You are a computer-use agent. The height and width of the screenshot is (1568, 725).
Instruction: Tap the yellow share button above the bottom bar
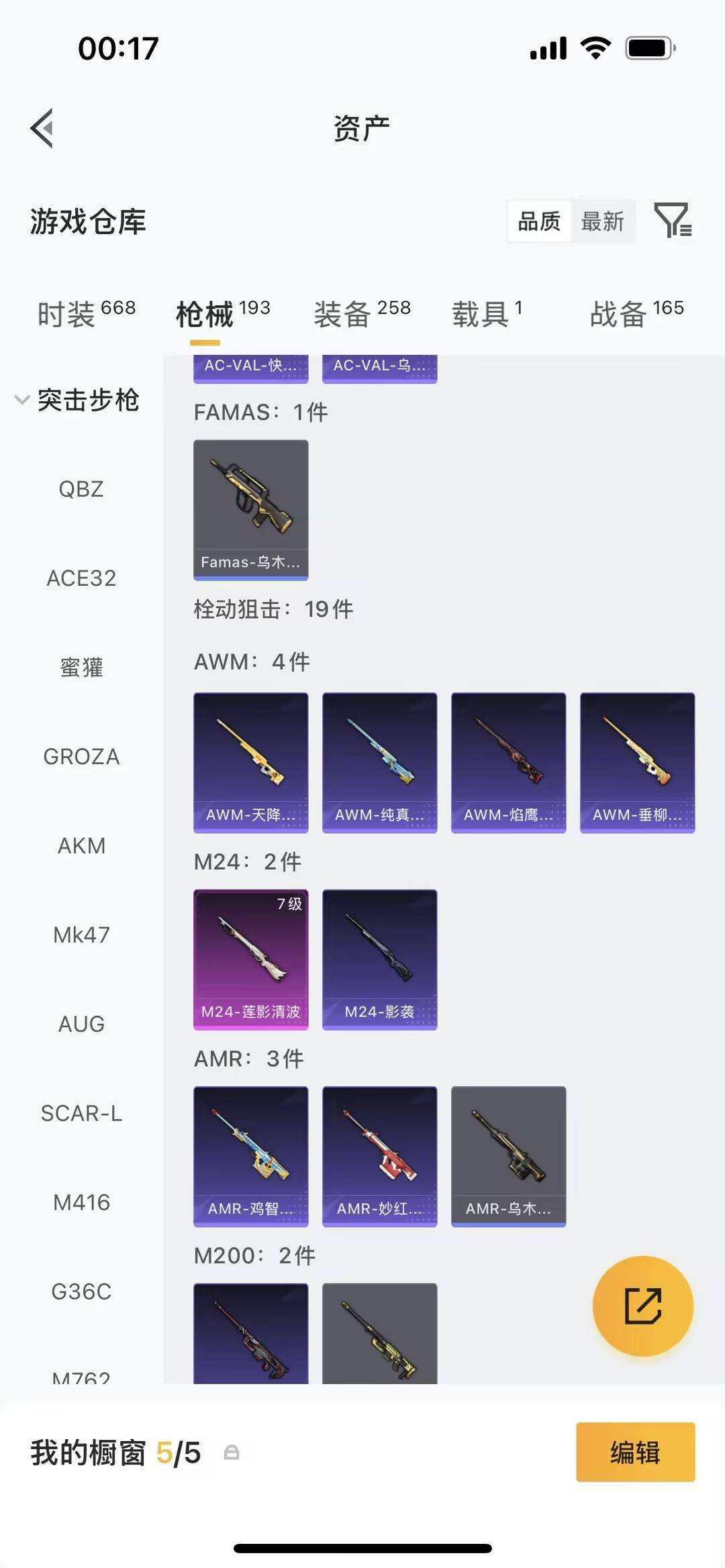642,1304
